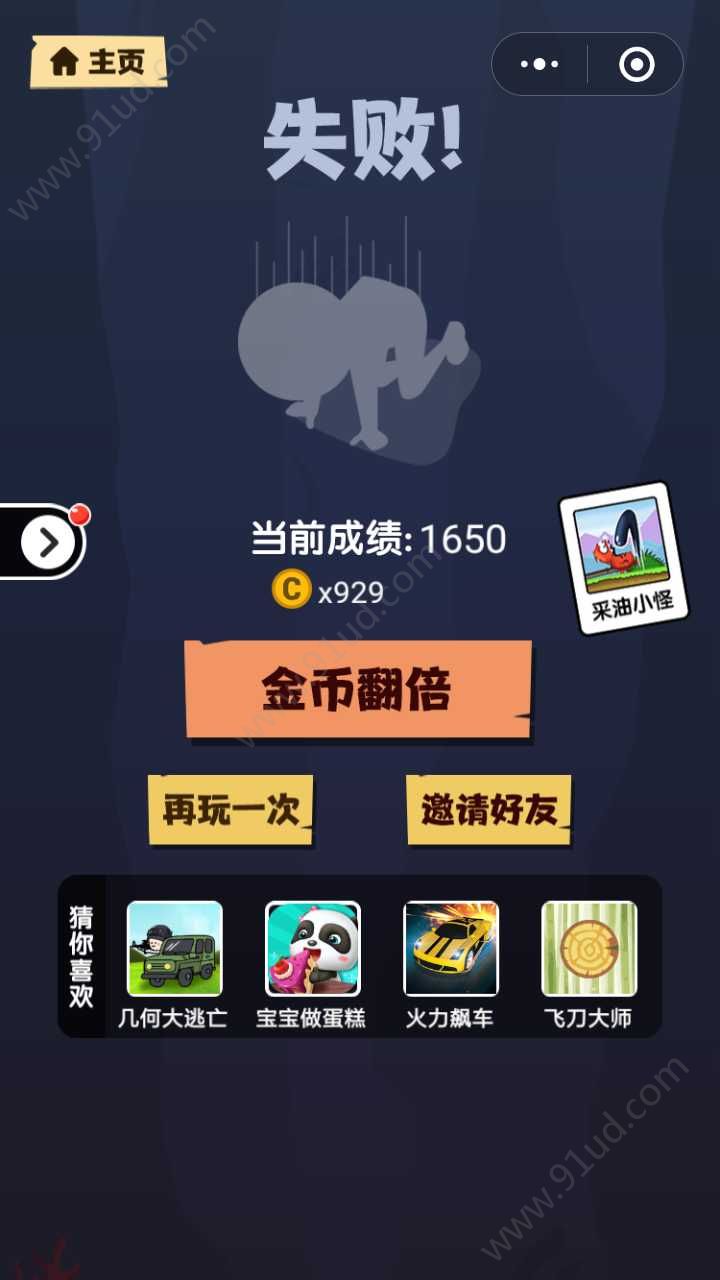This screenshot has height=1280, width=720.
Task: Invite friends via 邀请好友
Action: tap(488, 809)
